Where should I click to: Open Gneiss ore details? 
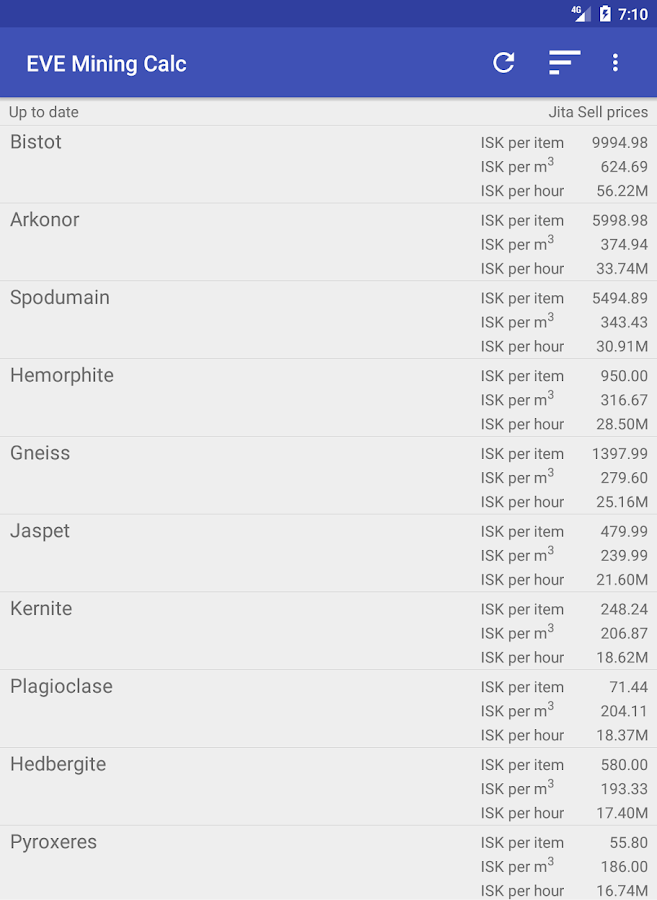pyautogui.click(x=328, y=477)
